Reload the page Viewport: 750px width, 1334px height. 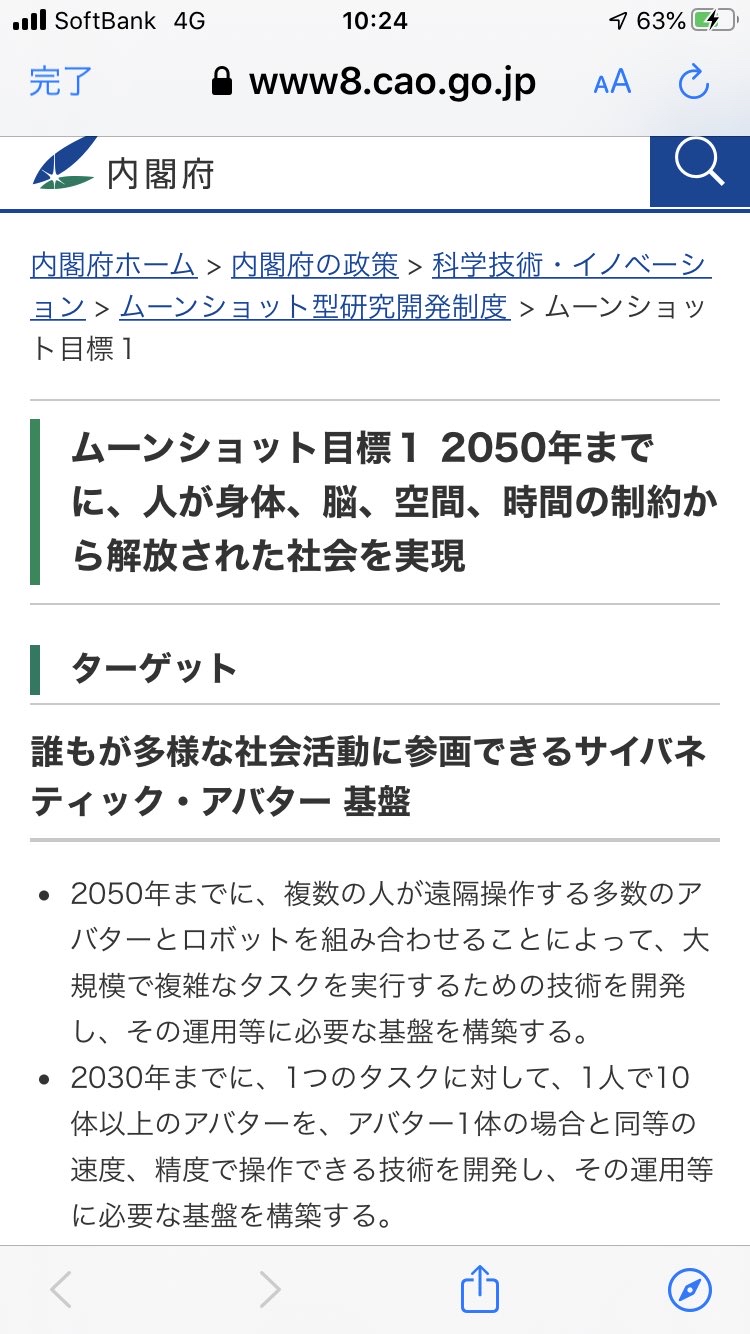(x=693, y=83)
